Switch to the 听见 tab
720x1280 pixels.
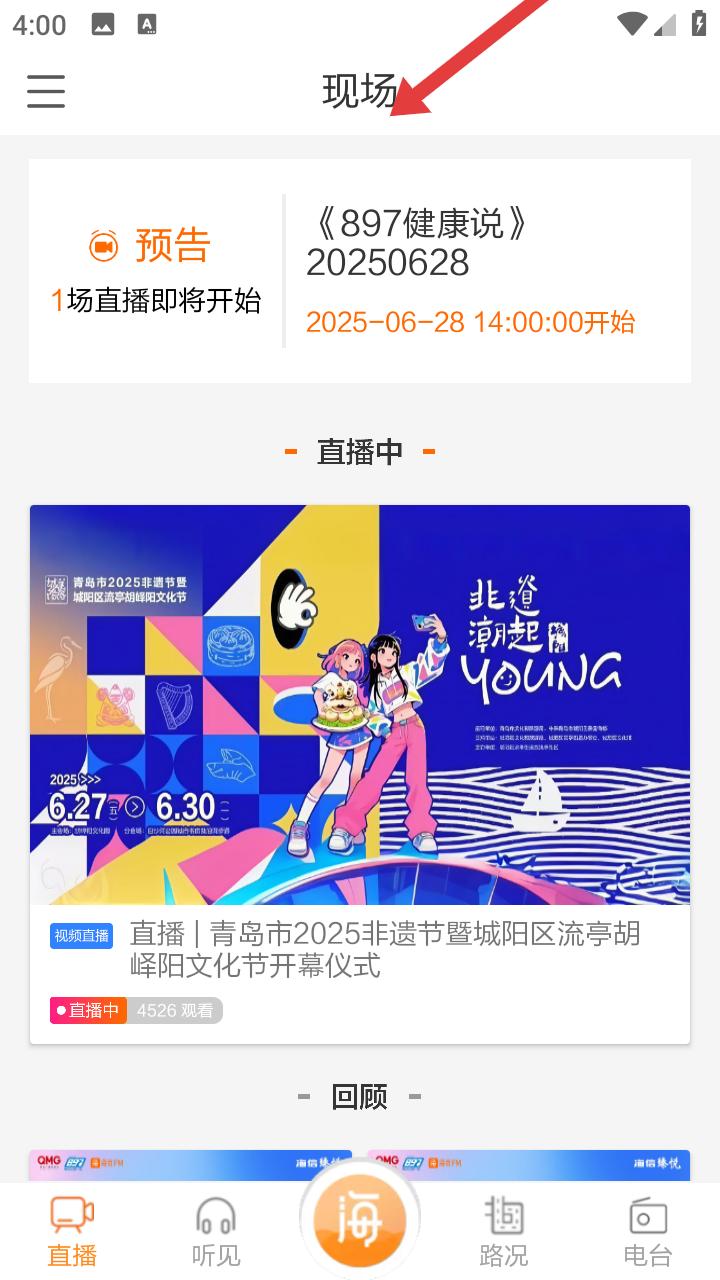[x=216, y=1231]
